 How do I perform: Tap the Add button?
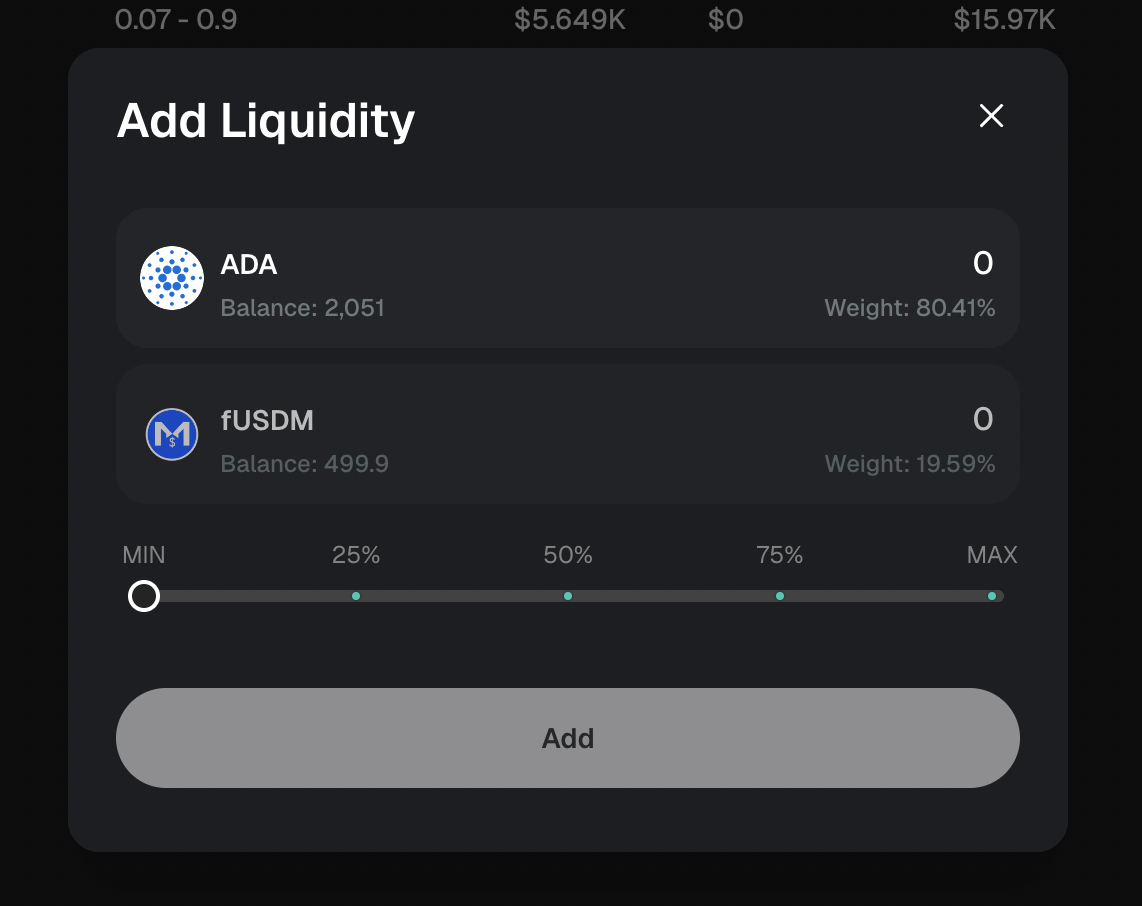pyautogui.click(x=568, y=738)
